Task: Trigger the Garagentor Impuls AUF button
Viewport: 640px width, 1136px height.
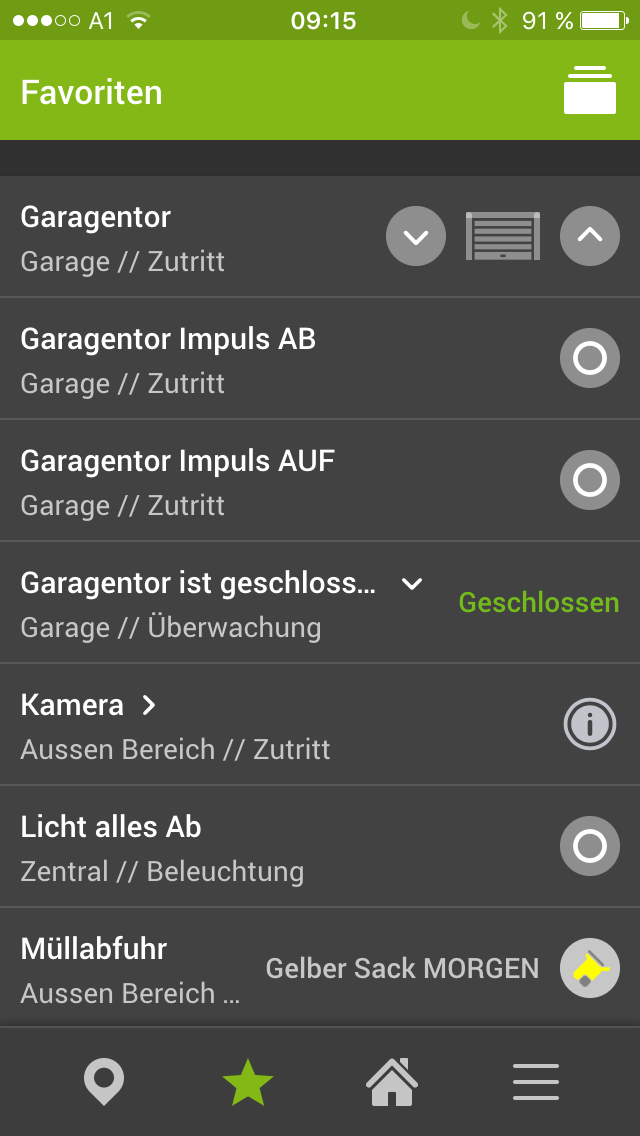Action: click(x=590, y=480)
